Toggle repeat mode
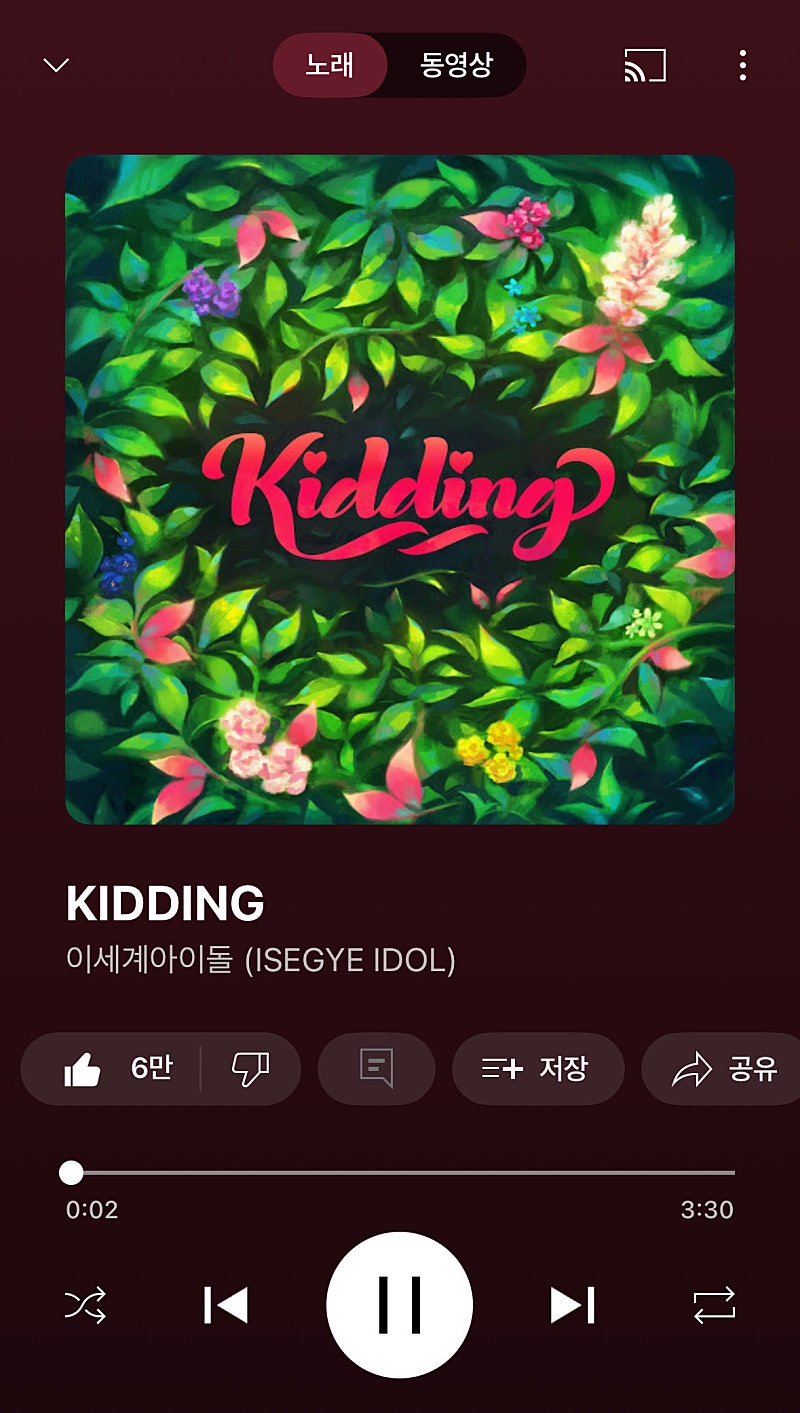 [714, 1305]
